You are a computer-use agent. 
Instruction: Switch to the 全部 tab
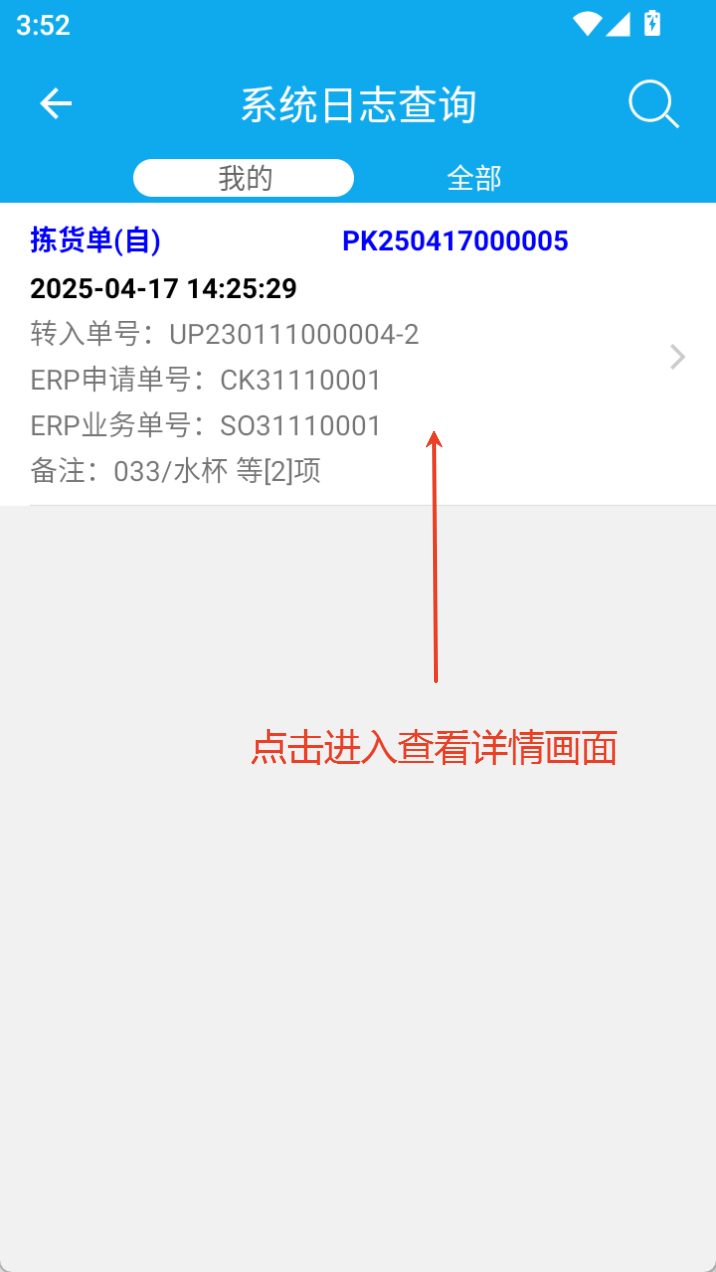click(x=474, y=178)
